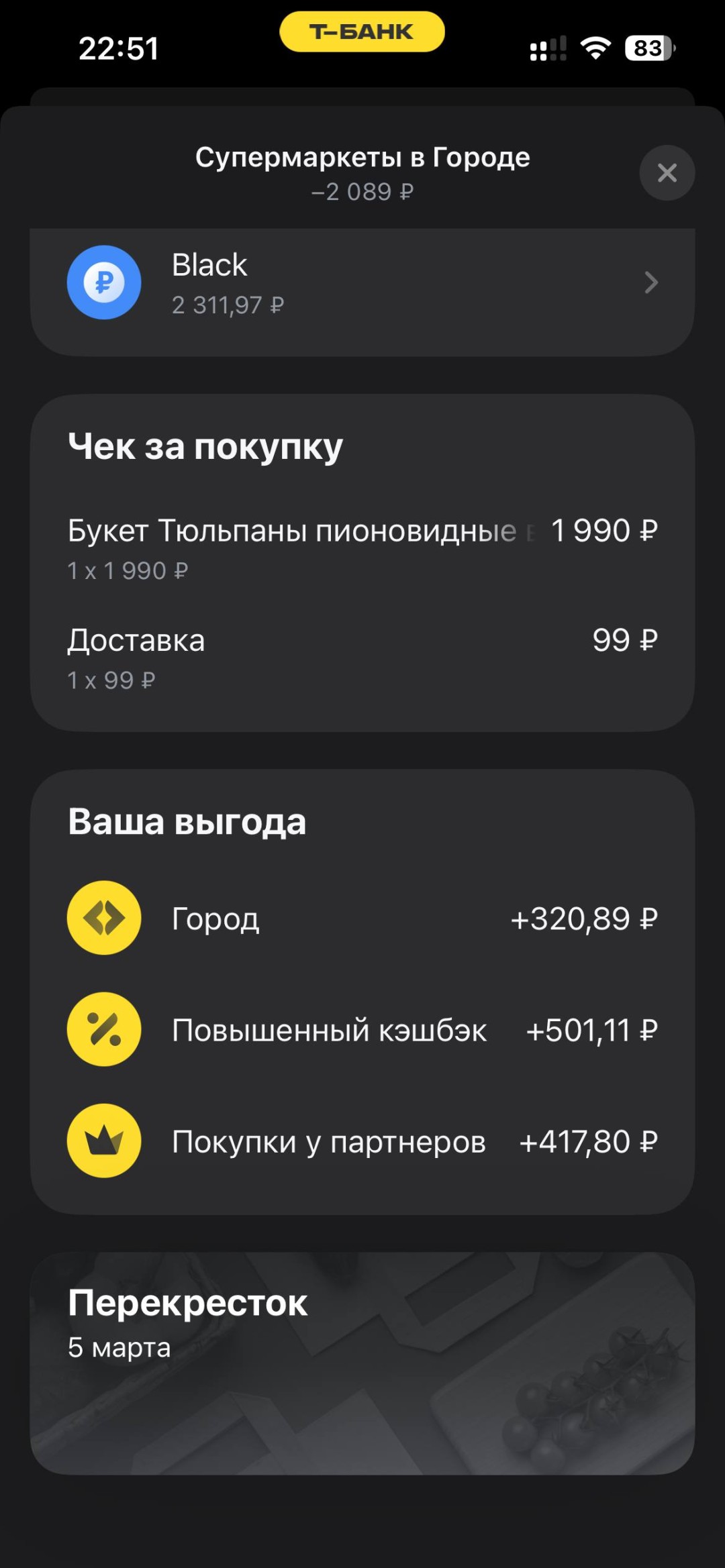725x1568 pixels.
Task: Select the Город cashback icon
Action: (104, 919)
